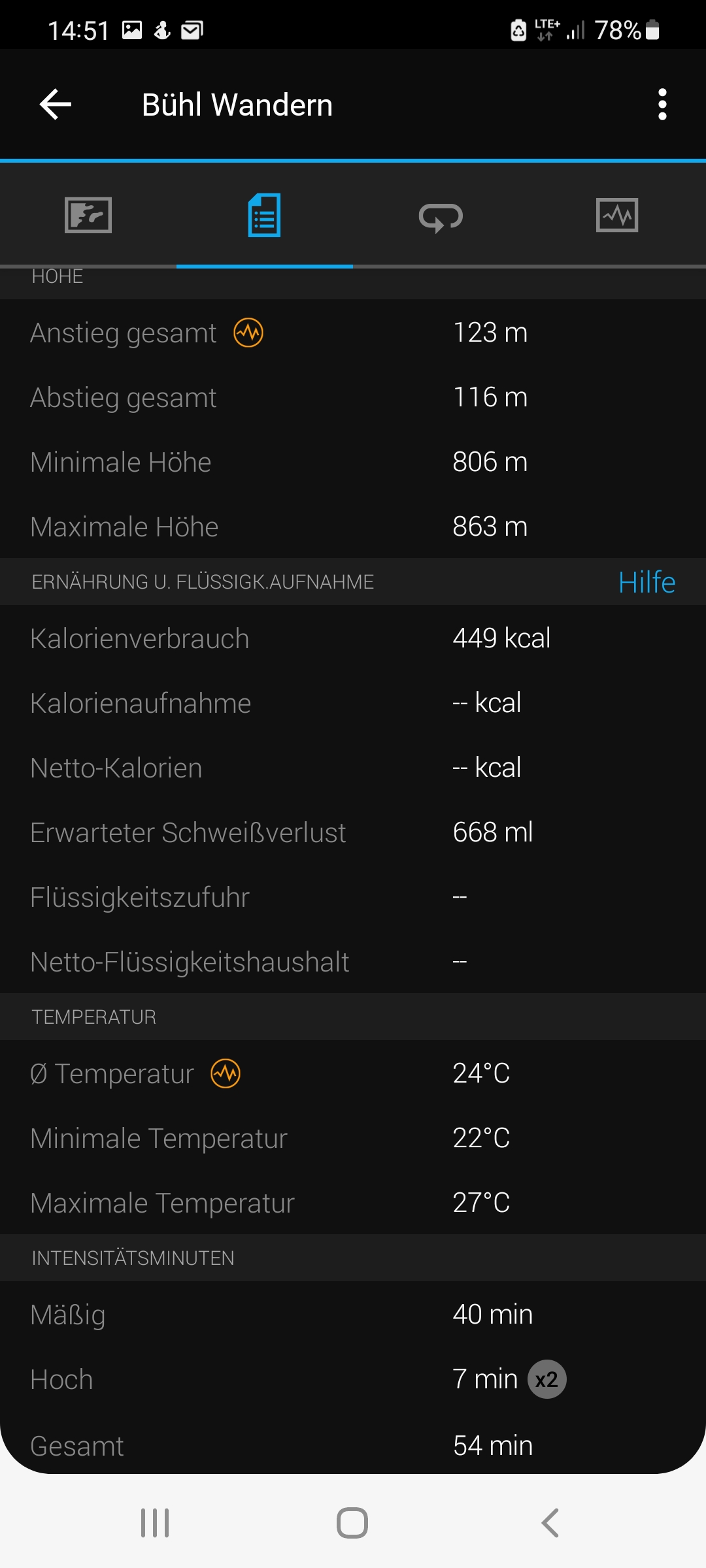The width and height of the screenshot is (706, 1568).
Task: Tap the info icon beside Ø Temperatur
Action: 226,1073
